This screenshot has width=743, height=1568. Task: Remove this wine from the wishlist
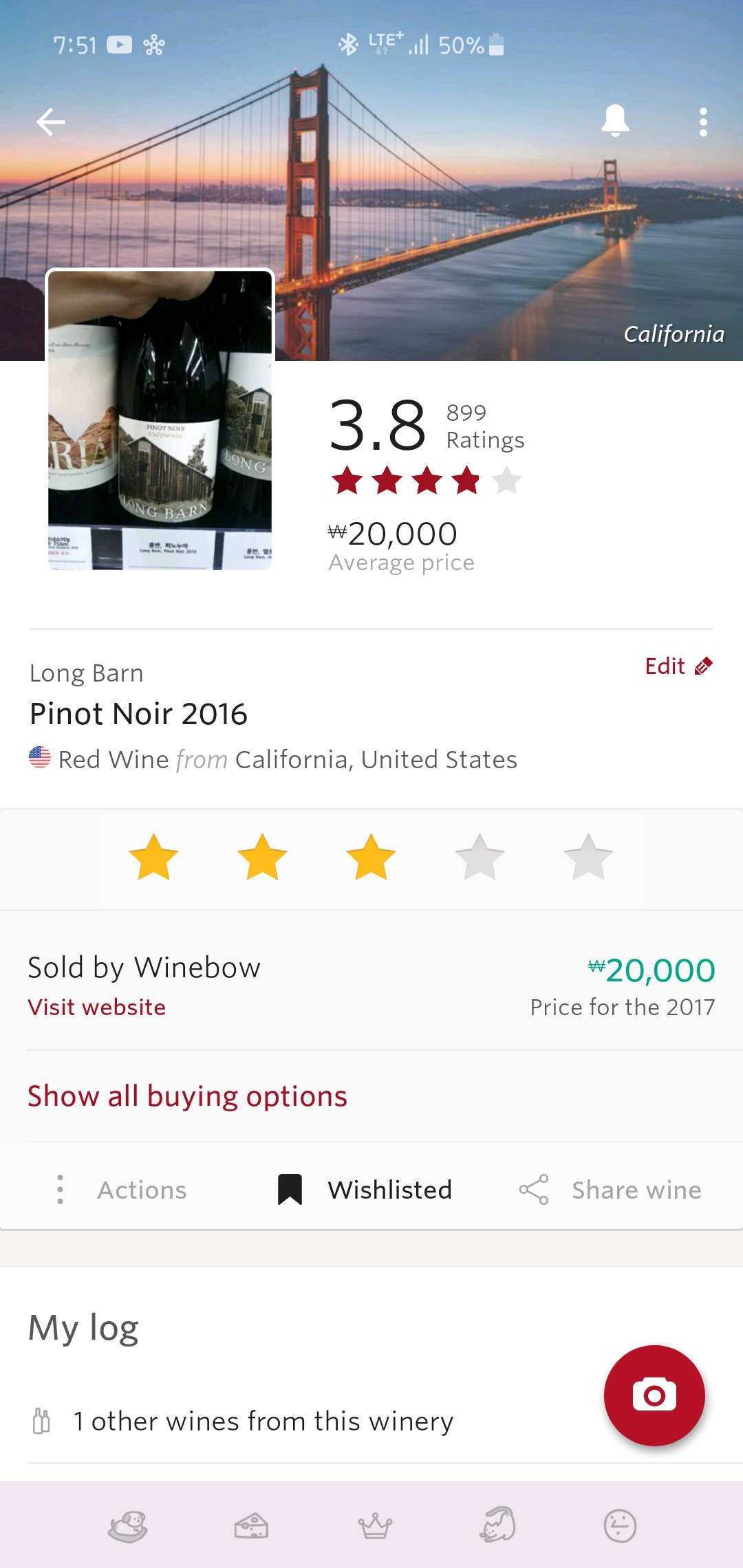click(365, 1190)
